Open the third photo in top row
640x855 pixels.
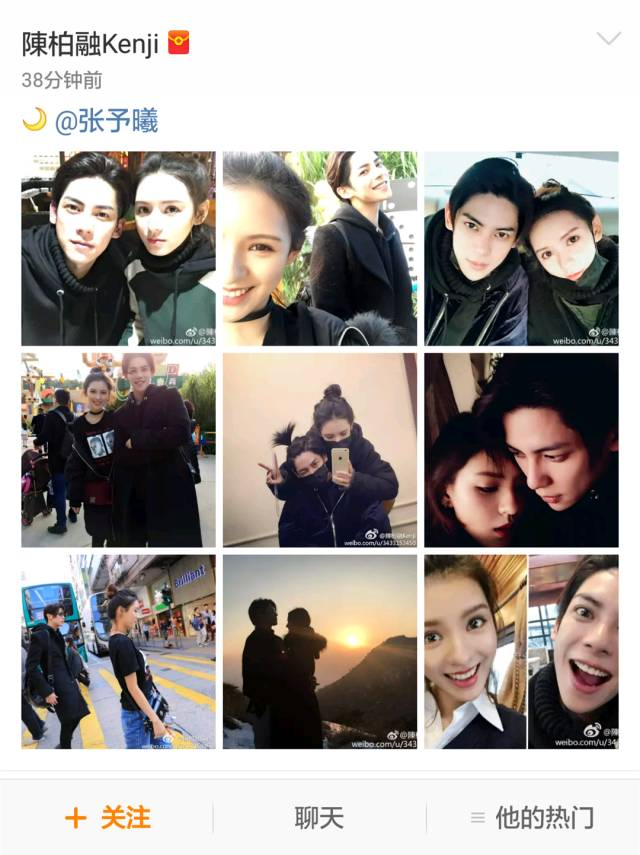click(522, 249)
